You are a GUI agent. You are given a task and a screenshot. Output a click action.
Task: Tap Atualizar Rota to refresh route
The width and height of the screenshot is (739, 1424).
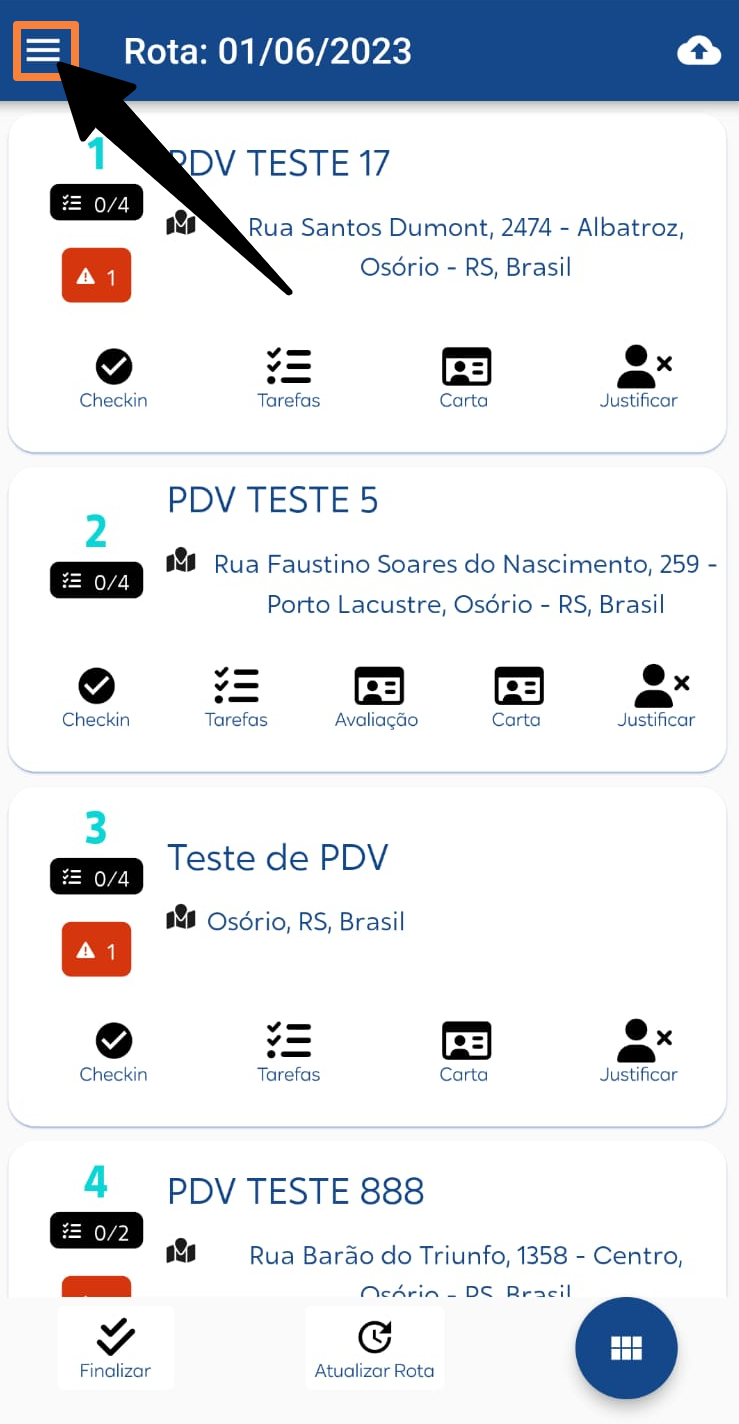[375, 1348]
